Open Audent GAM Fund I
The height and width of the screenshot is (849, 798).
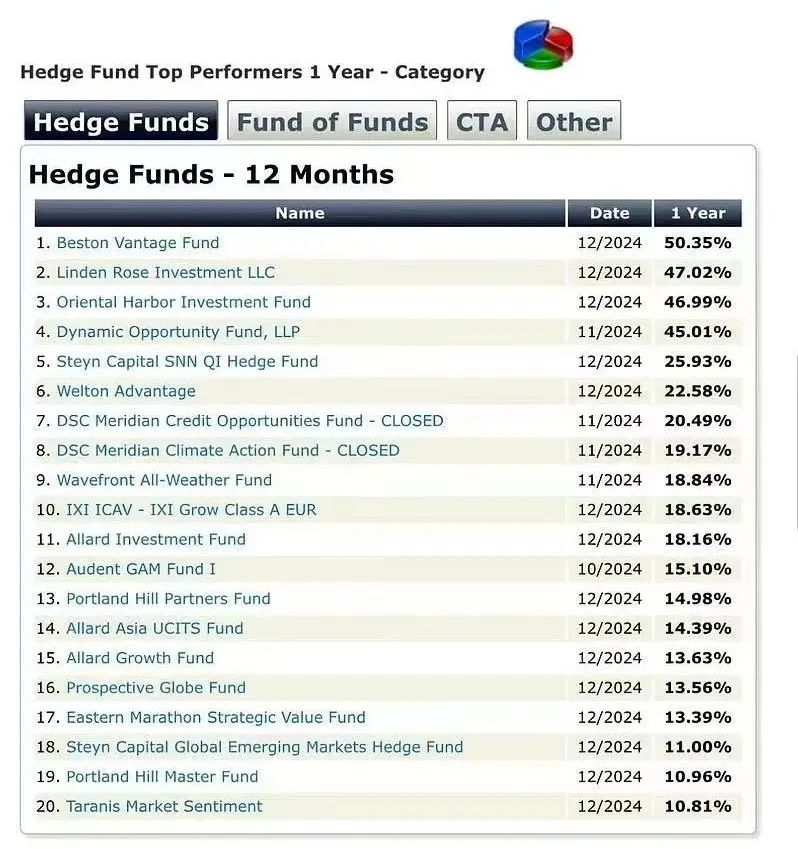click(x=141, y=569)
